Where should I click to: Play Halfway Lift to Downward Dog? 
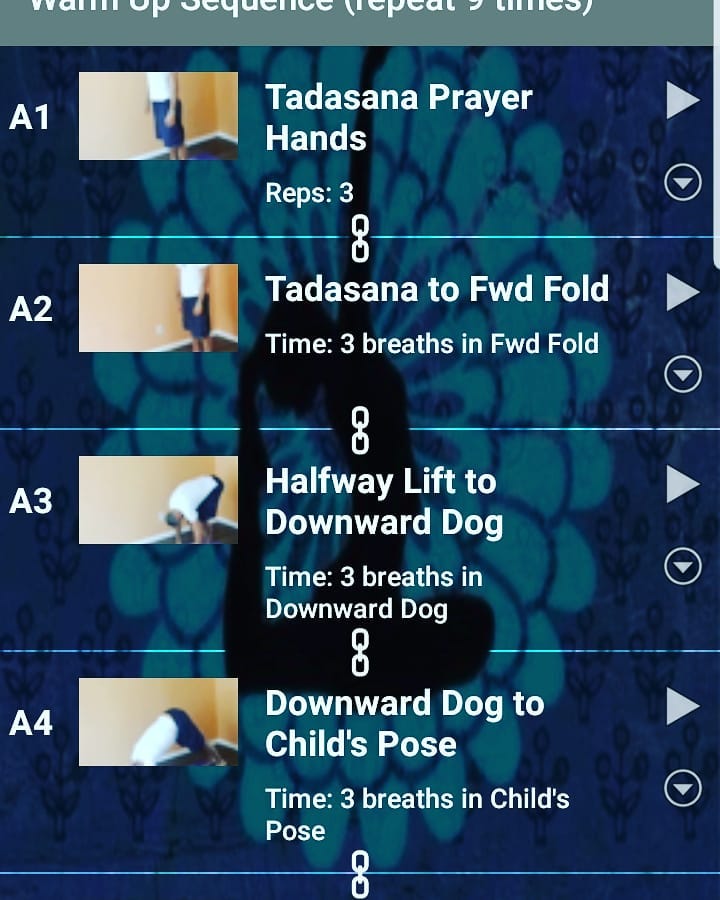(683, 484)
